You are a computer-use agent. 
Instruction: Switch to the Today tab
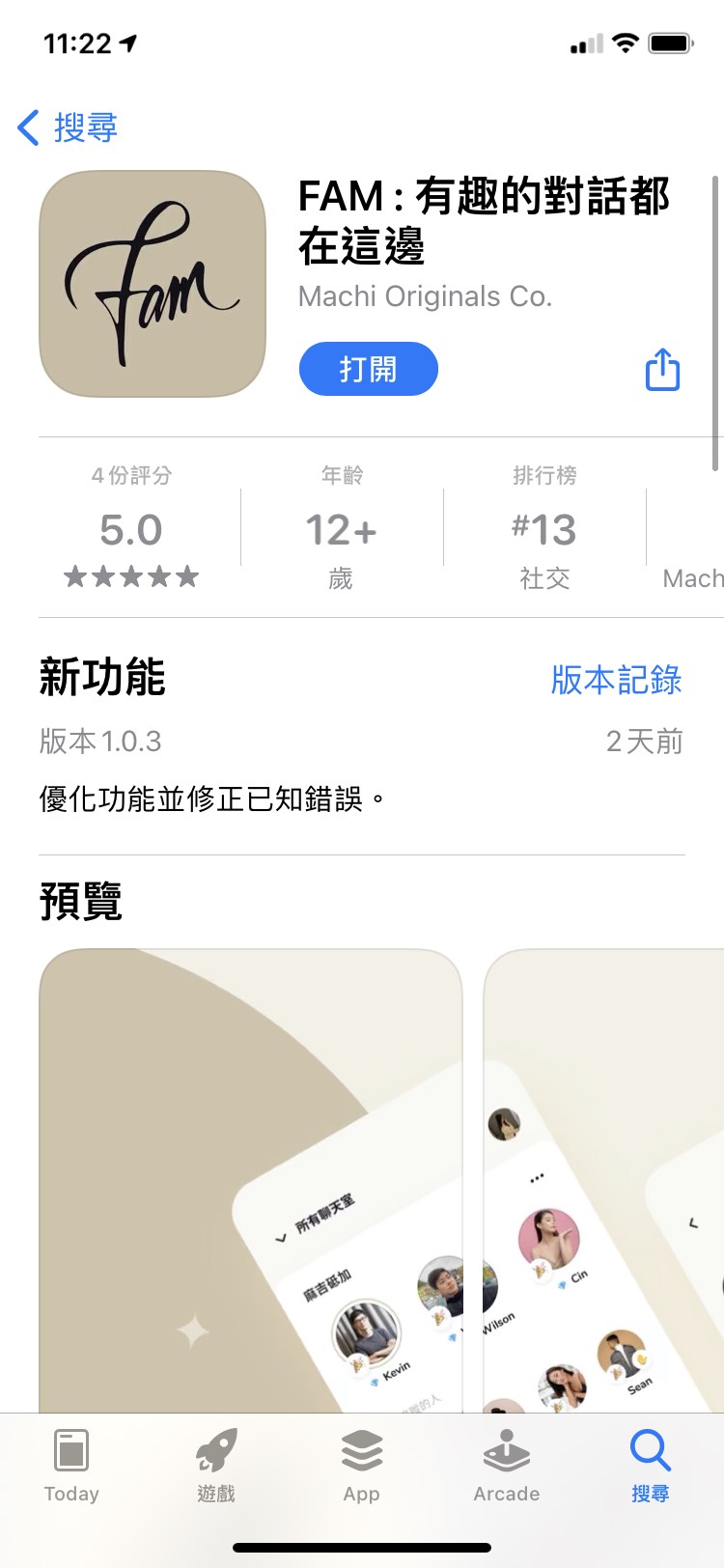pyautogui.click(x=71, y=1466)
